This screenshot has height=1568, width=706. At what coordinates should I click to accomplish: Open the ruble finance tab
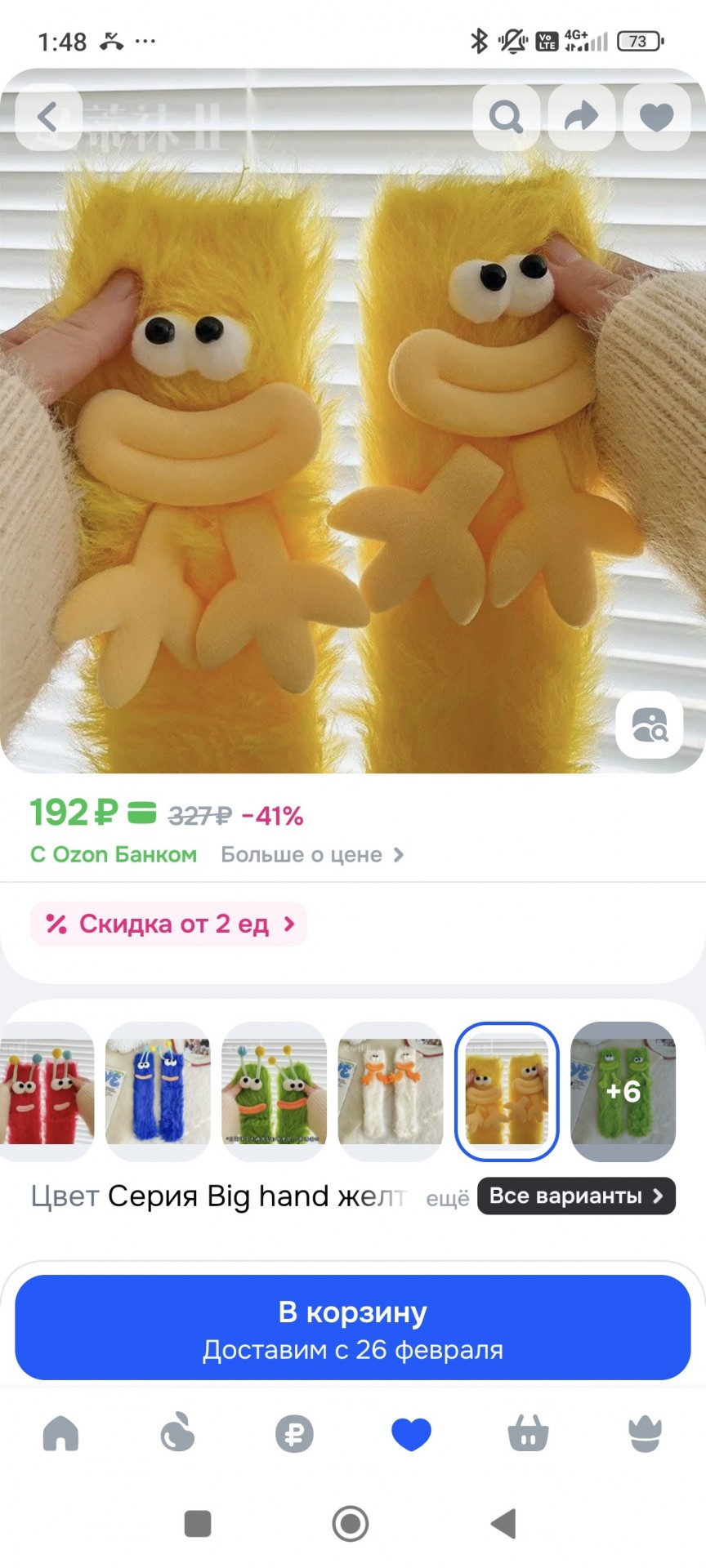[x=294, y=1433]
